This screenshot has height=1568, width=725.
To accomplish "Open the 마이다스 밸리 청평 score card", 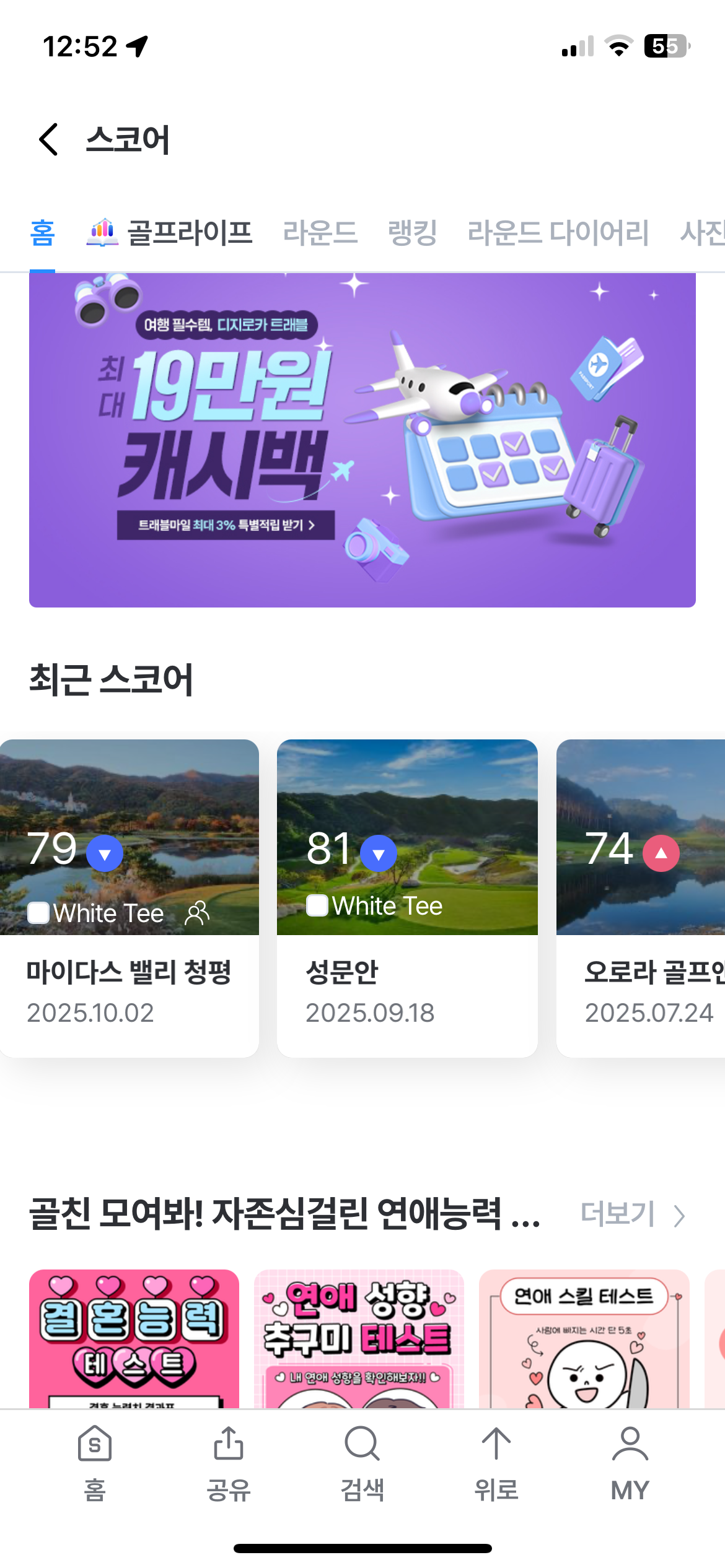I will [x=129, y=898].
